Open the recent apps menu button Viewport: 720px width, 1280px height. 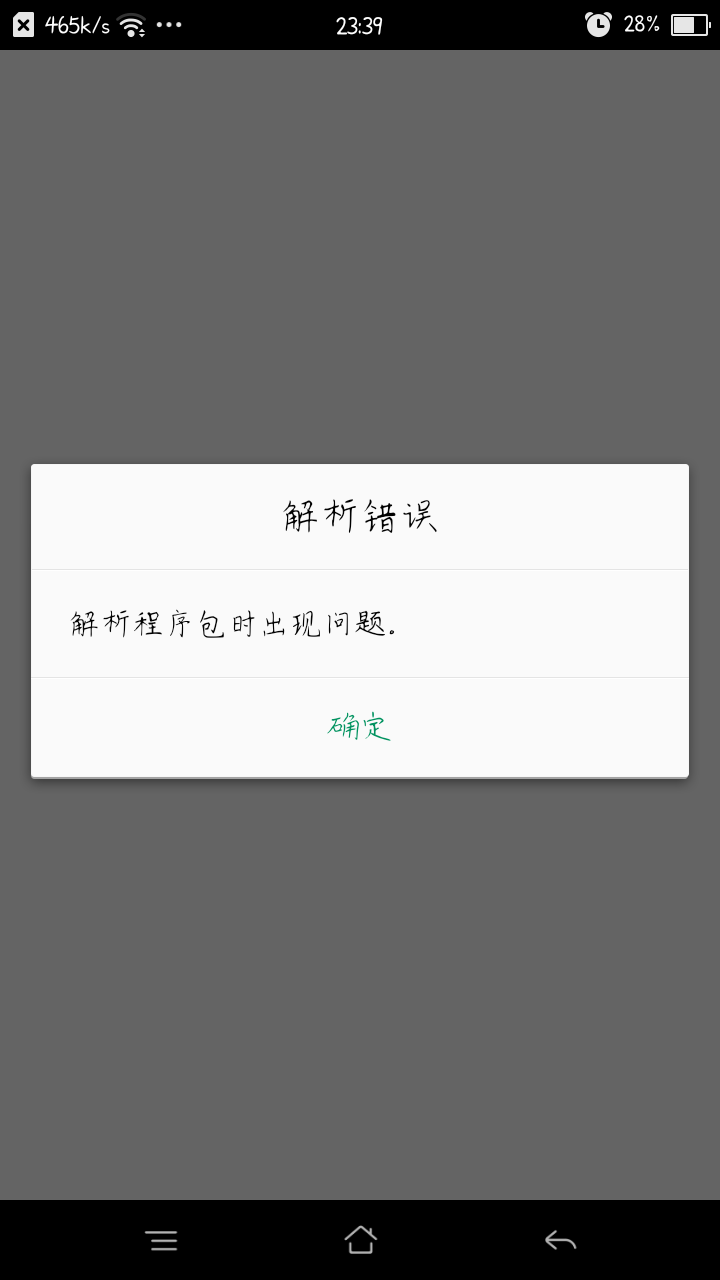pos(162,1240)
